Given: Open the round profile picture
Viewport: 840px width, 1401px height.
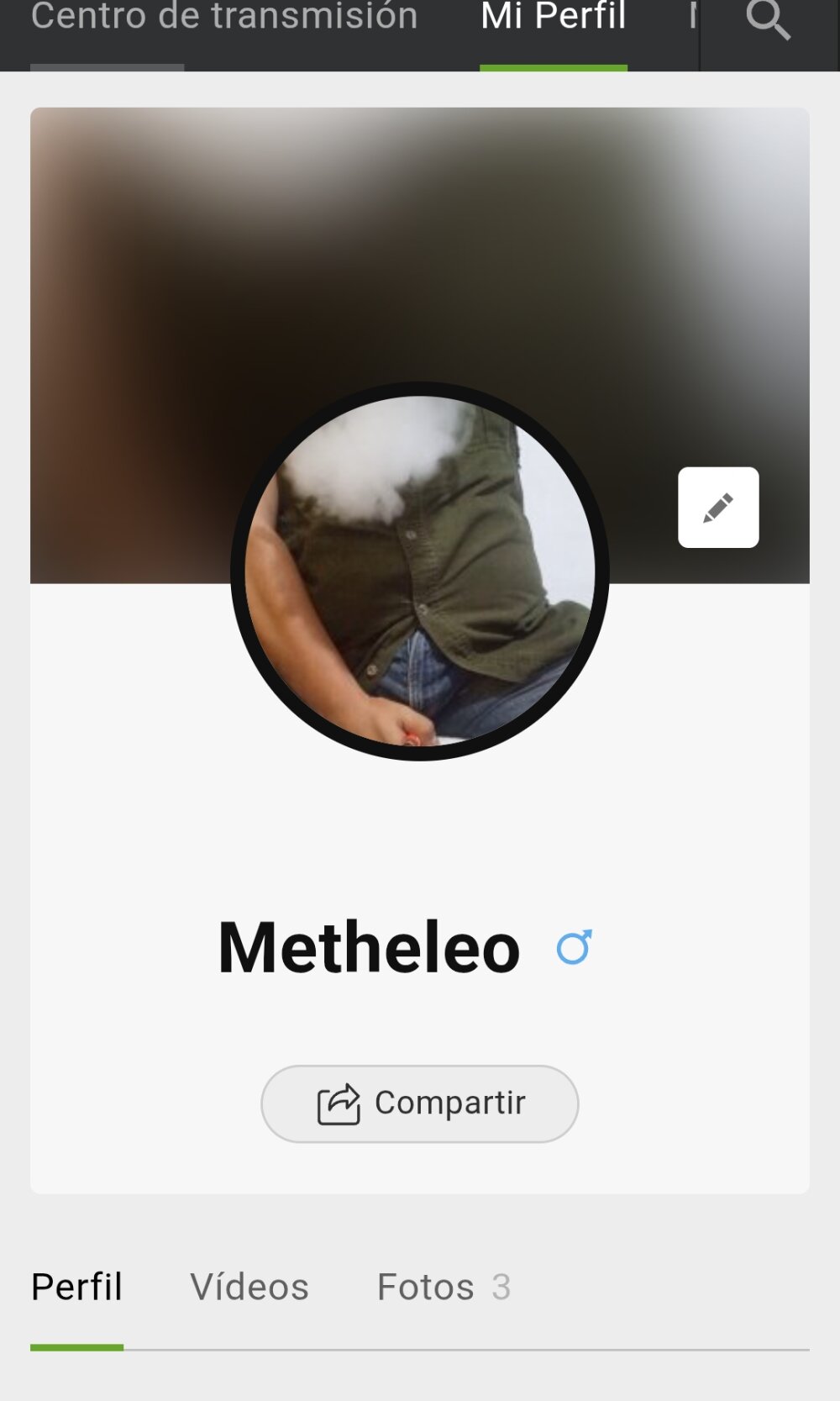Looking at the screenshot, I should tap(420, 571).
